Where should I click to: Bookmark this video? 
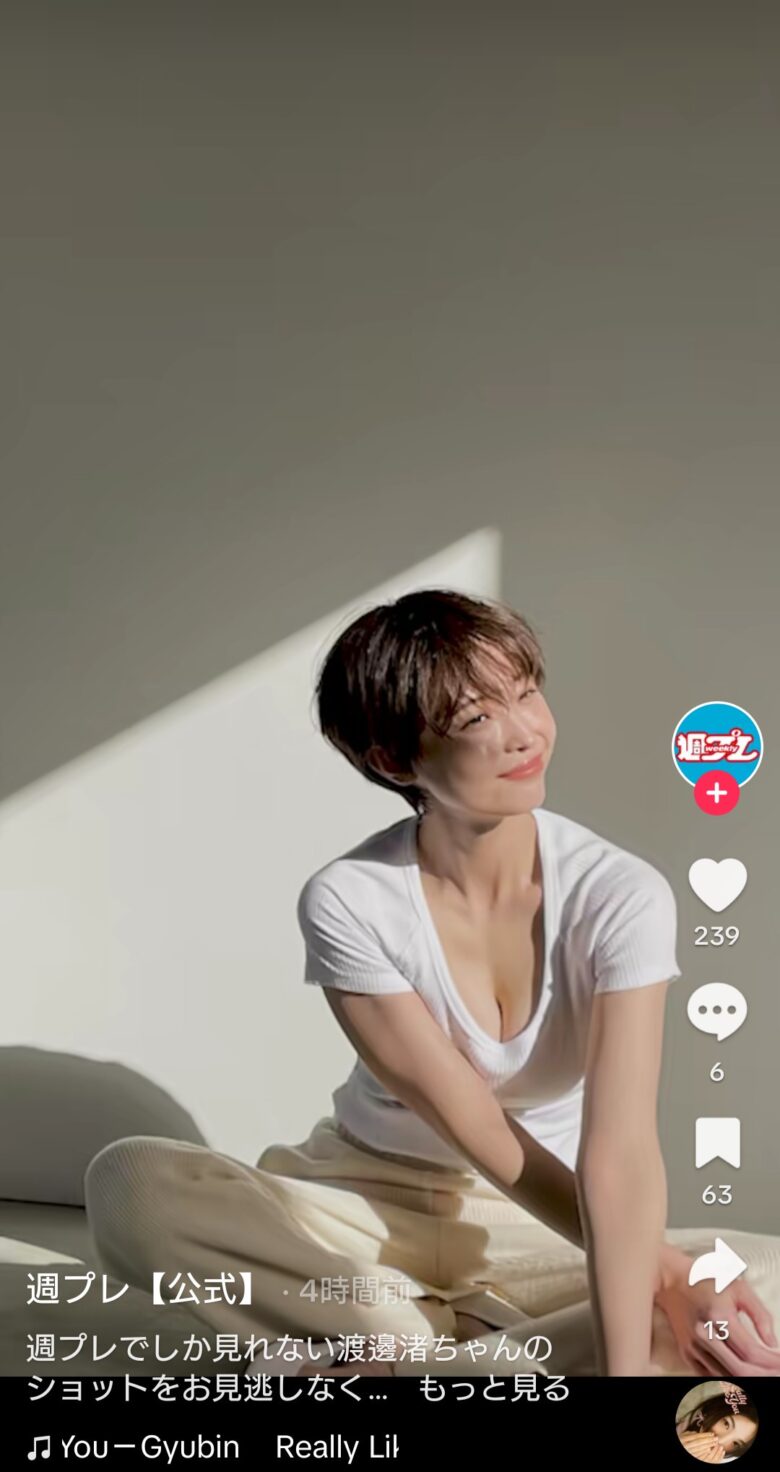[x=717, y=1143]
